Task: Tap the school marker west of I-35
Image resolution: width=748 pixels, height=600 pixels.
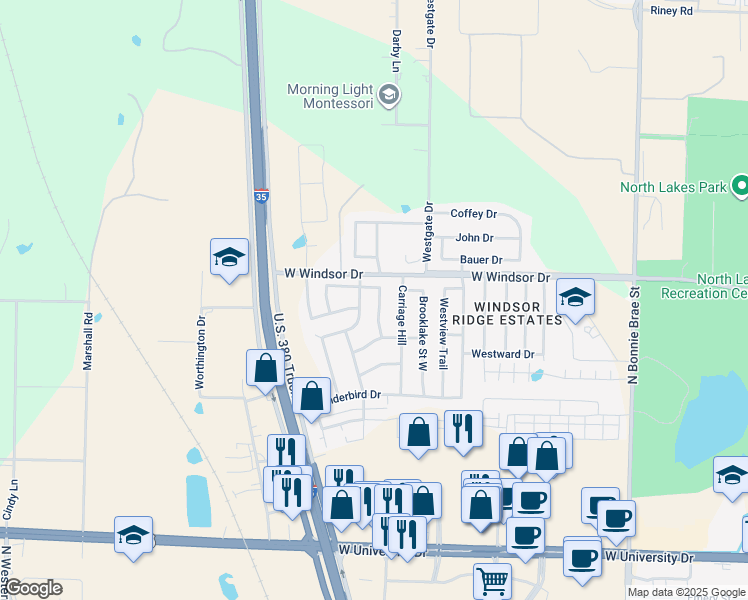Action: pyautogui.click(x=229, y=259)
